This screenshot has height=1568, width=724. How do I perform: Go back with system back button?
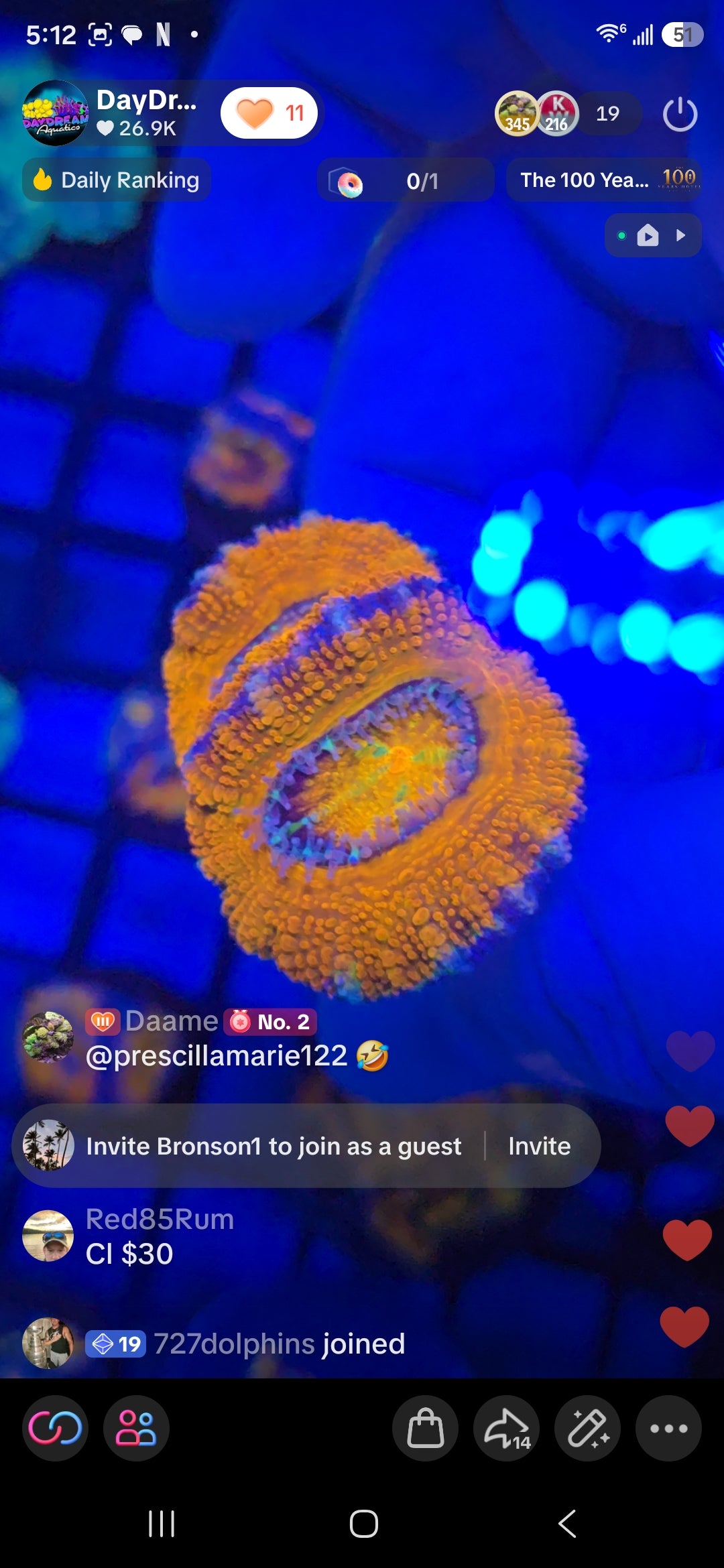click(567, 1524)
